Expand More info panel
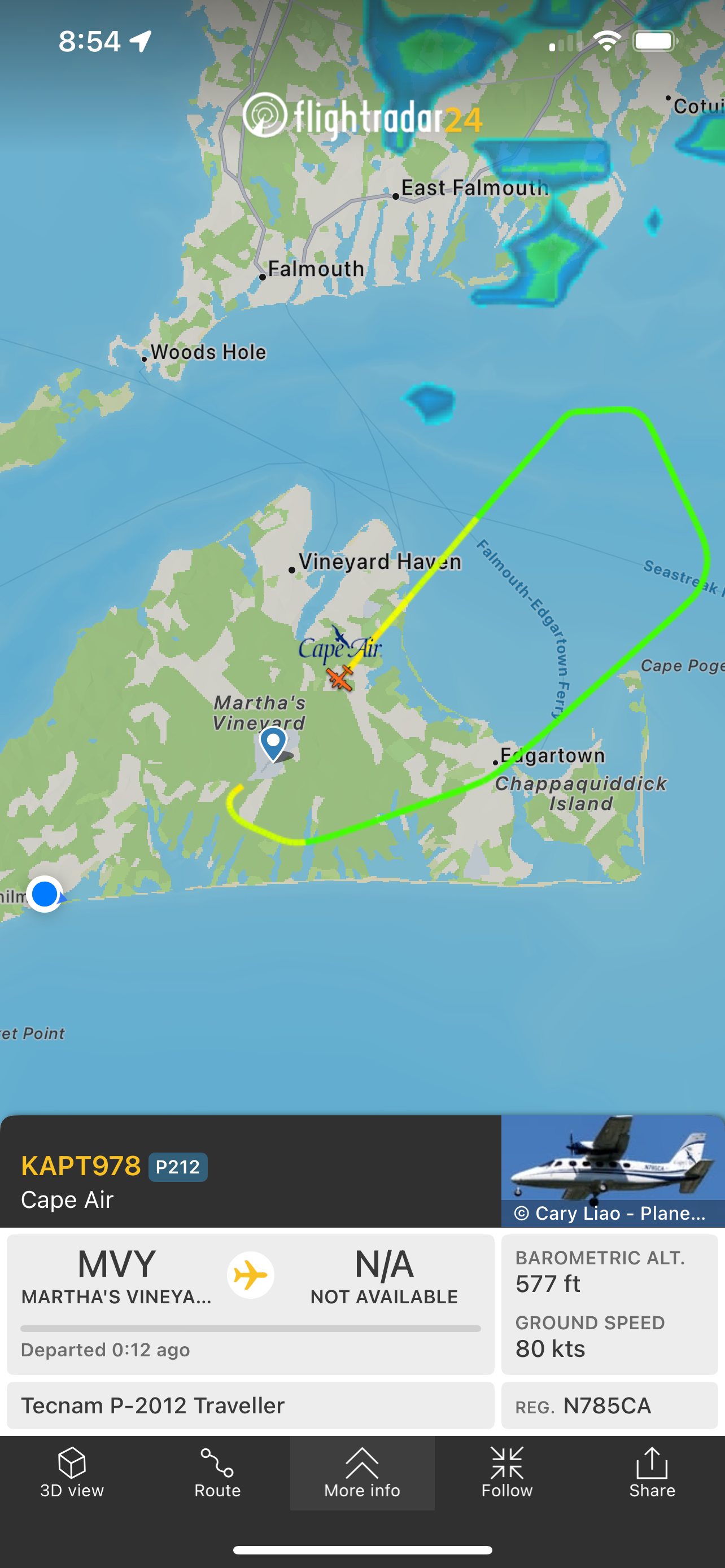This screenshot has height=1568, width=725. (362, 1473)
